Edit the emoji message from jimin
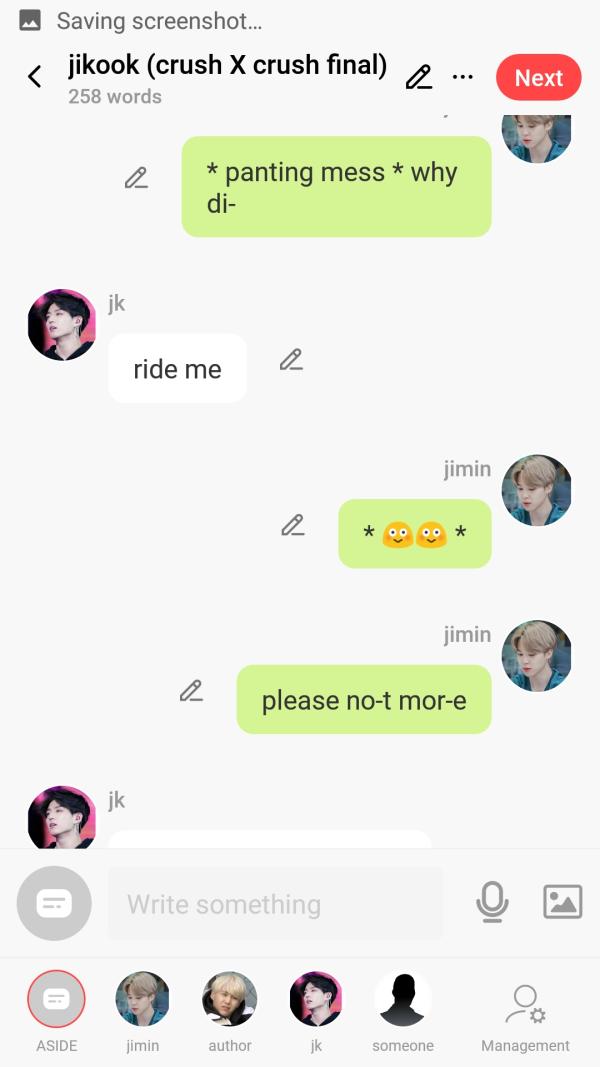 click(x=292, y=525)
